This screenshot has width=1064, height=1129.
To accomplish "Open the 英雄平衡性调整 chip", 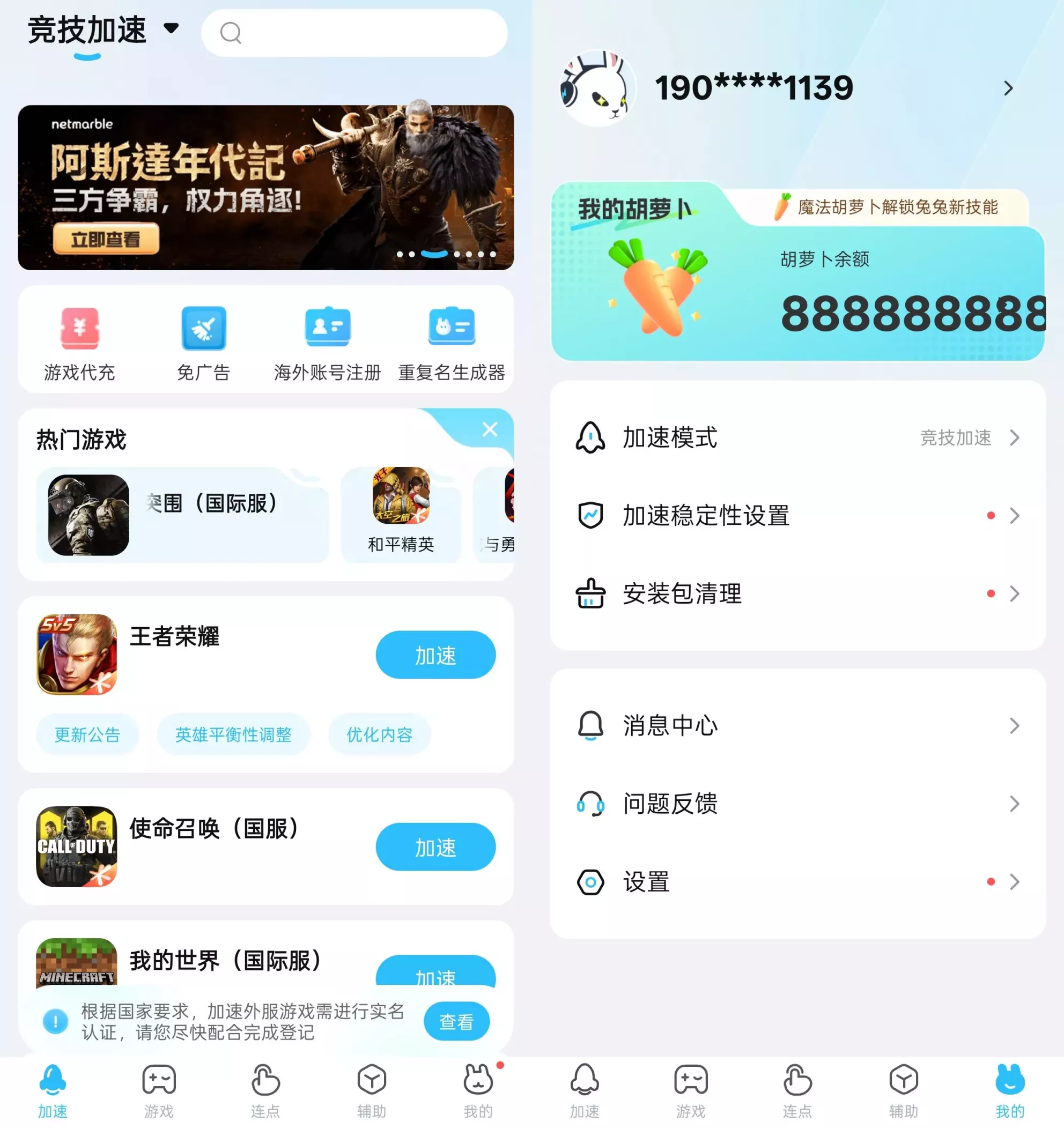I will pos(233,734).
